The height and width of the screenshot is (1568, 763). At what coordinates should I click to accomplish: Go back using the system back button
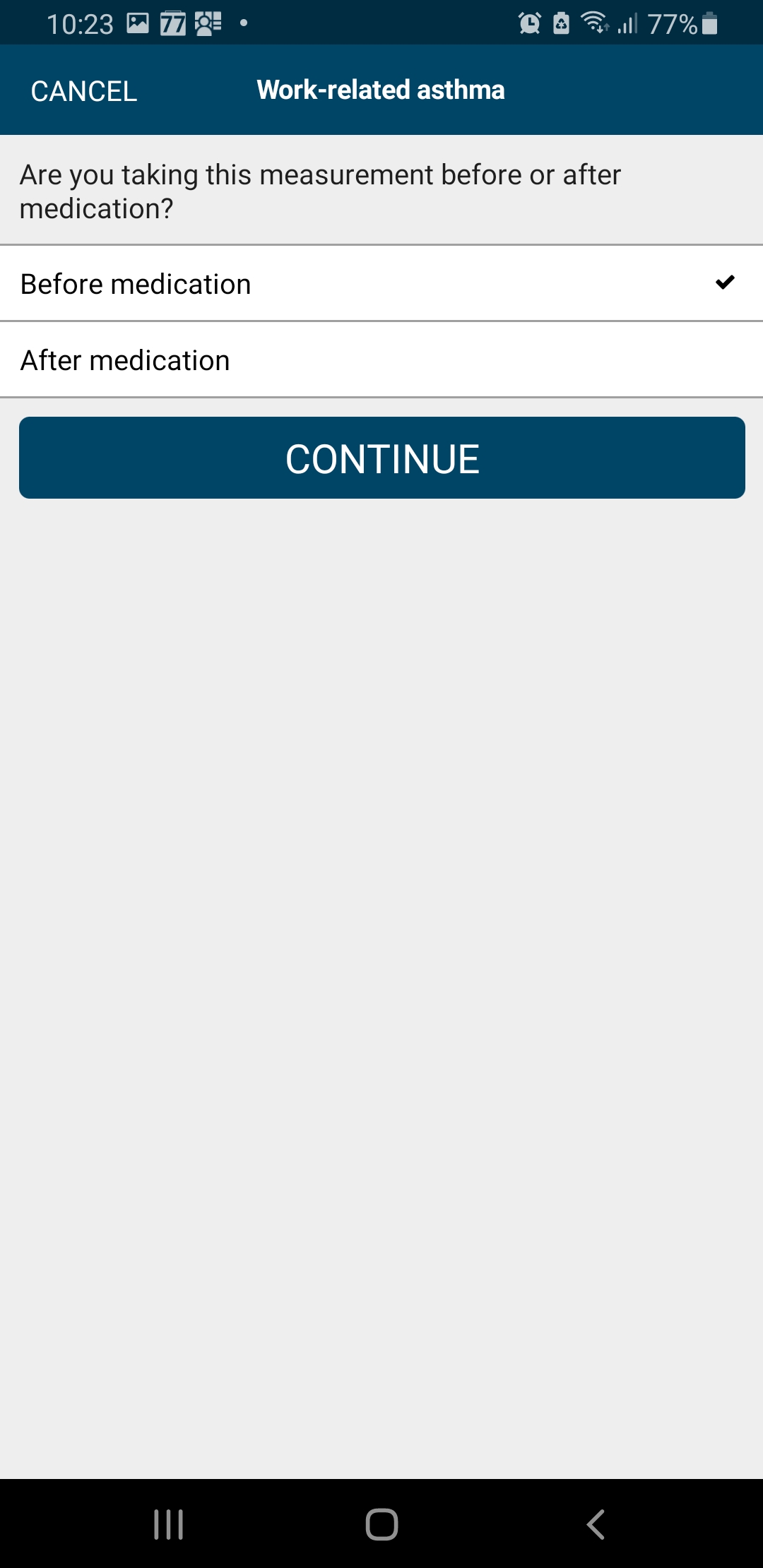pyautogui.click(x=596, y=1524)
